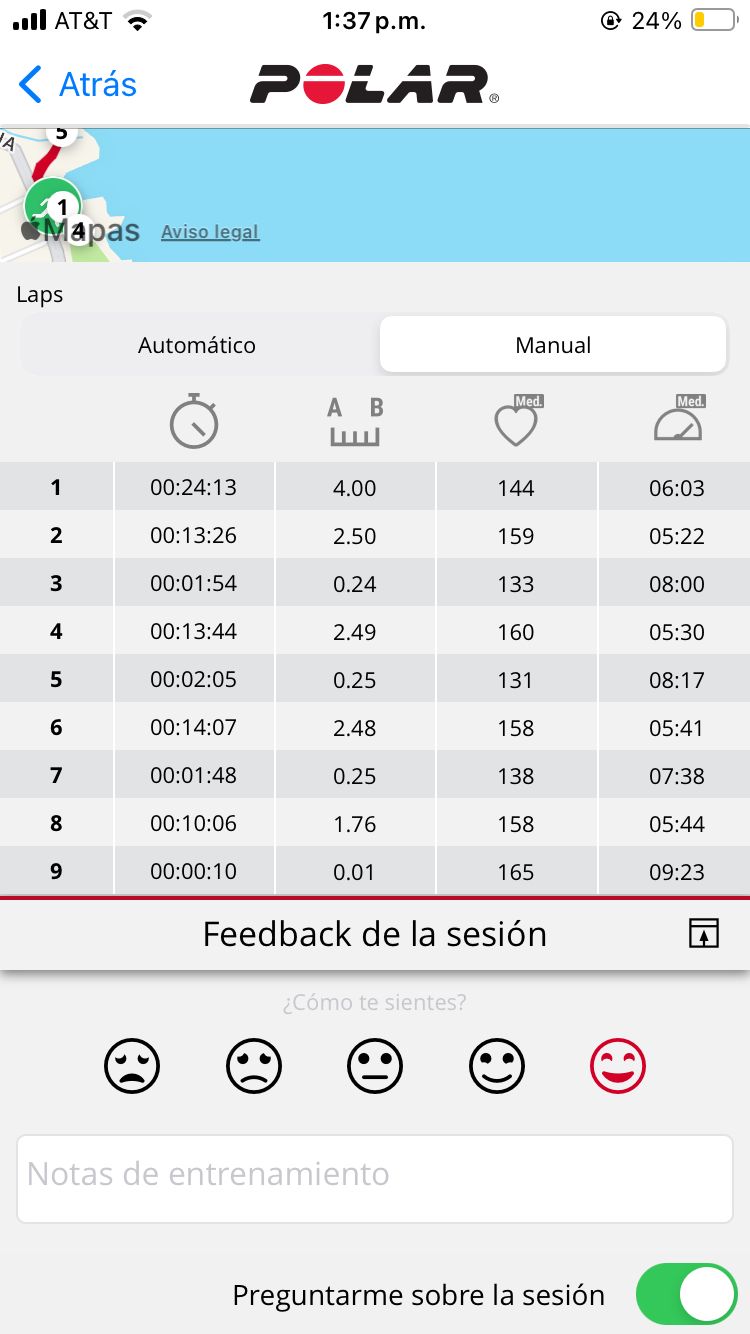Tap the session feedback expand icon

pyautogui.click(x=704, y=934)
